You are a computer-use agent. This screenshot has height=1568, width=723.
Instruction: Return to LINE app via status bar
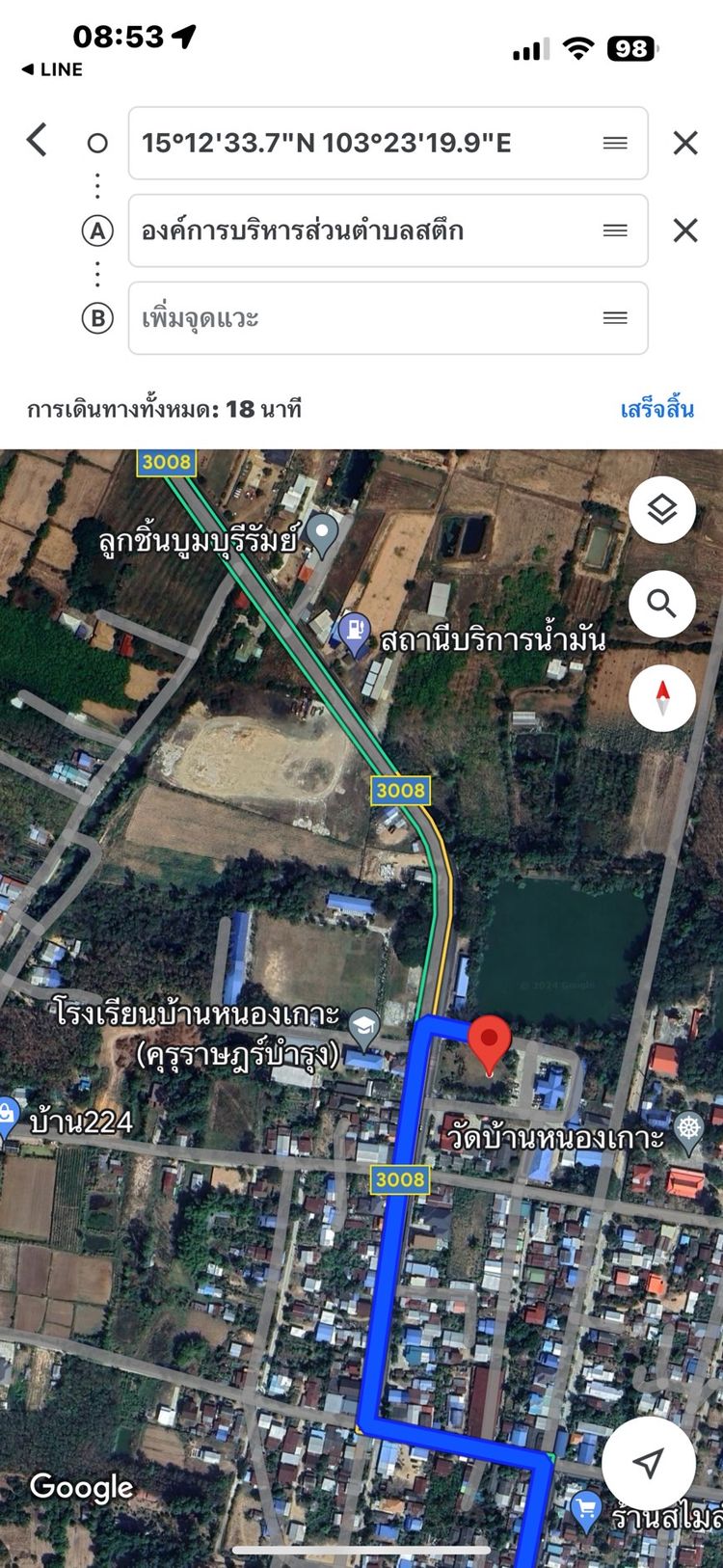52,69
